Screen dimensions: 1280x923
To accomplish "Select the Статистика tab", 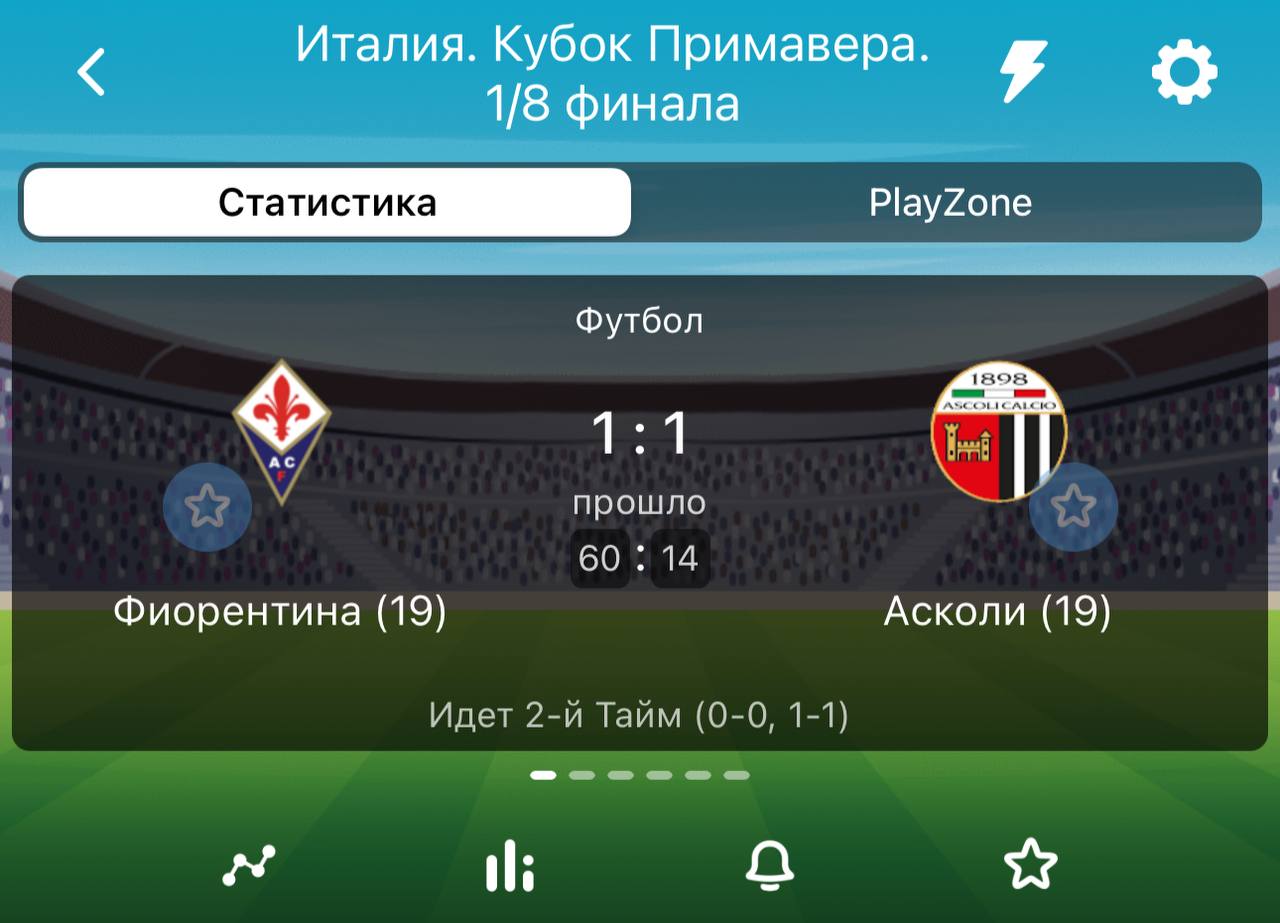I will 327,203.
